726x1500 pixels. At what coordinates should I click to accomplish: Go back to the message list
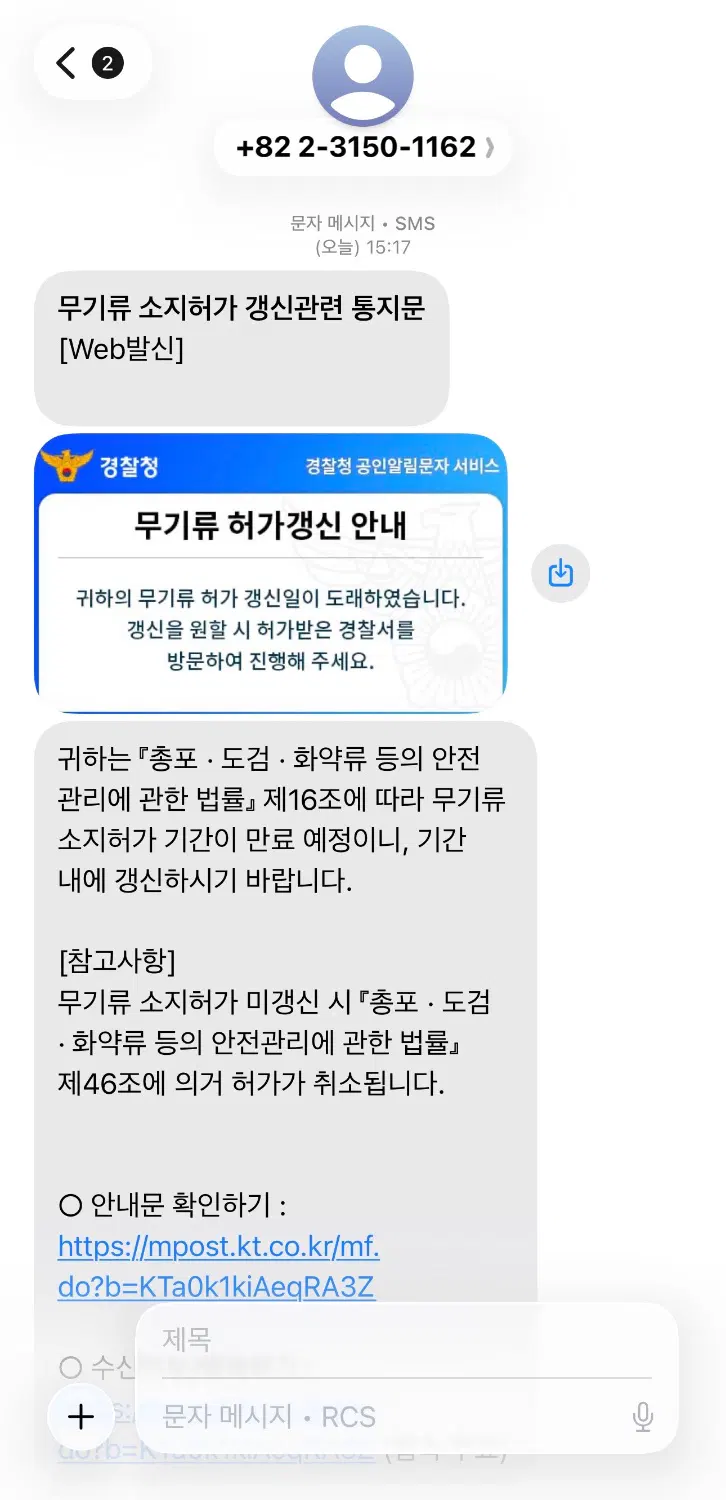tap(68, 64)
